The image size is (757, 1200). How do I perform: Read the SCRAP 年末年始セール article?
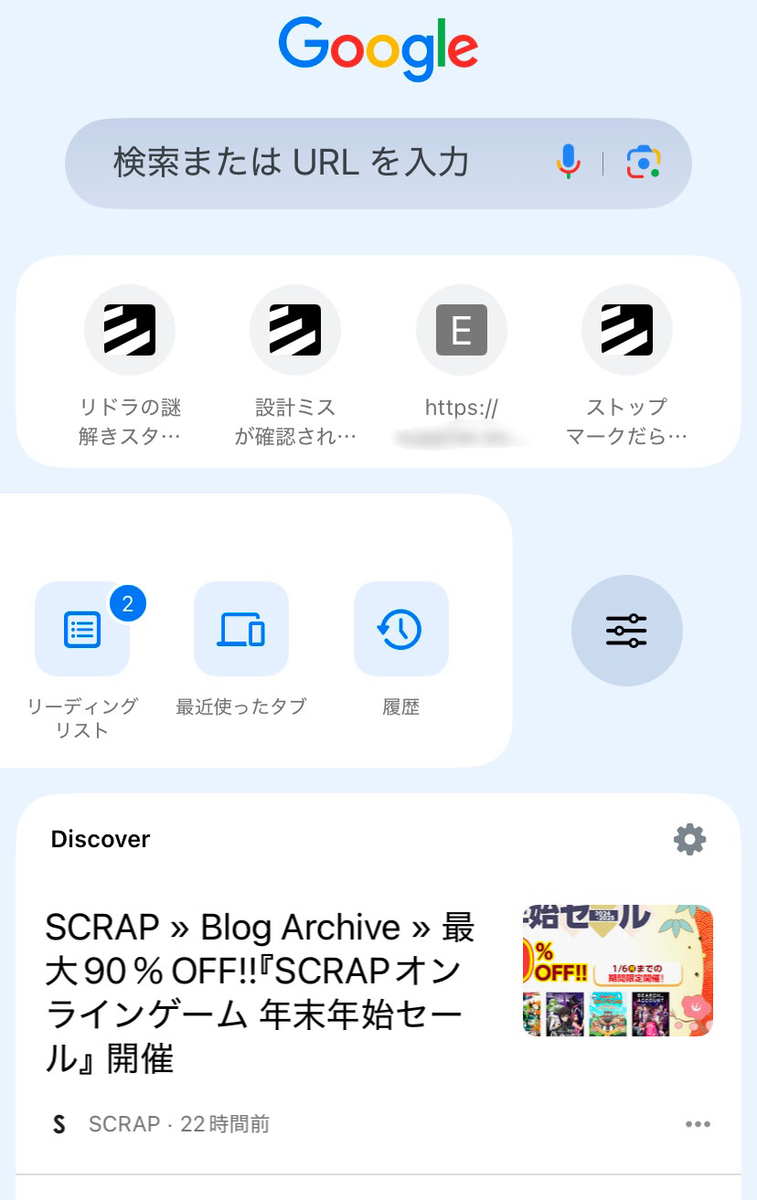(260, 992)
